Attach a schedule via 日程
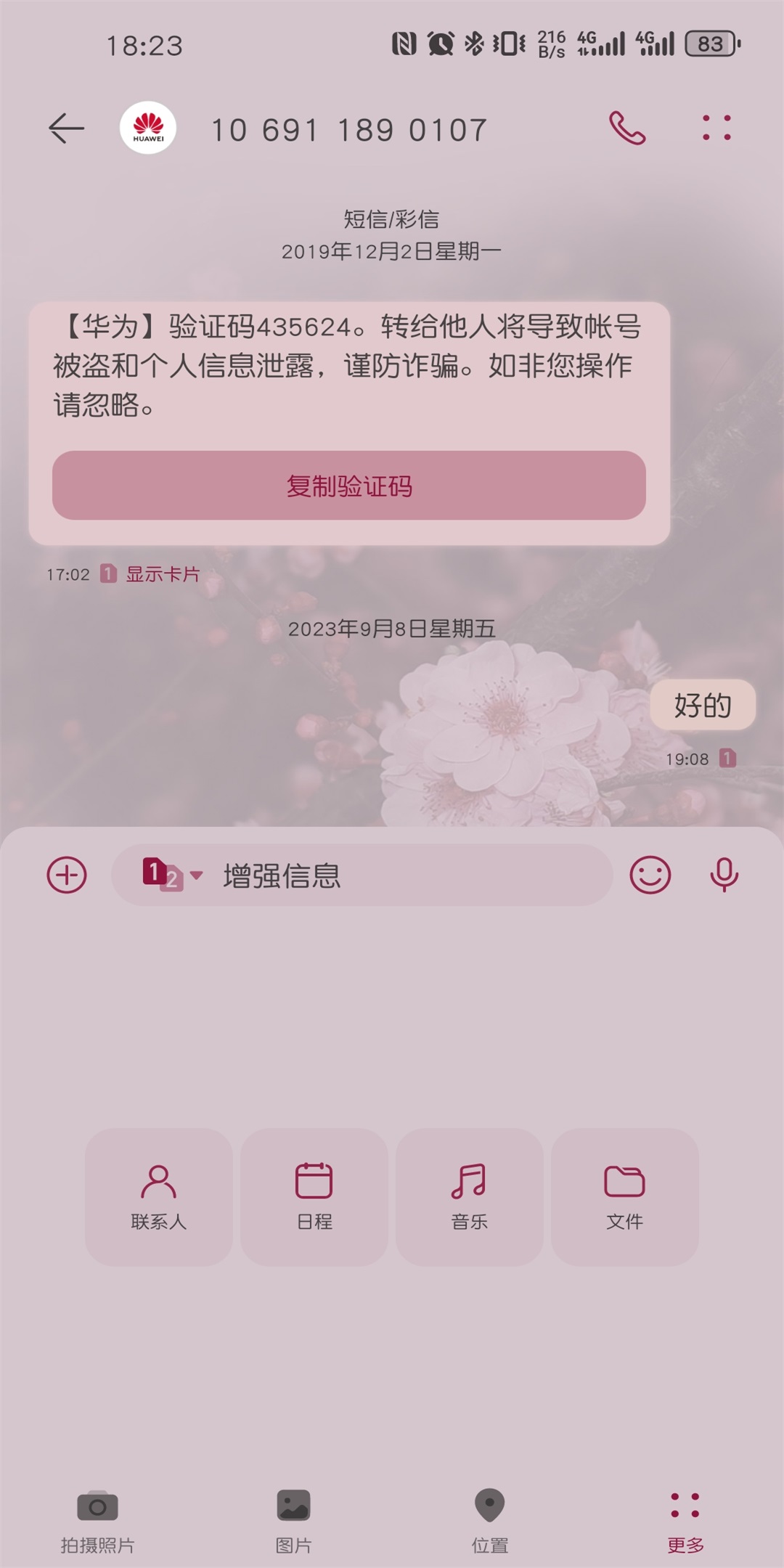Screen dimensions: 784x1568 pyautogui.click(x=314, y=1196)
